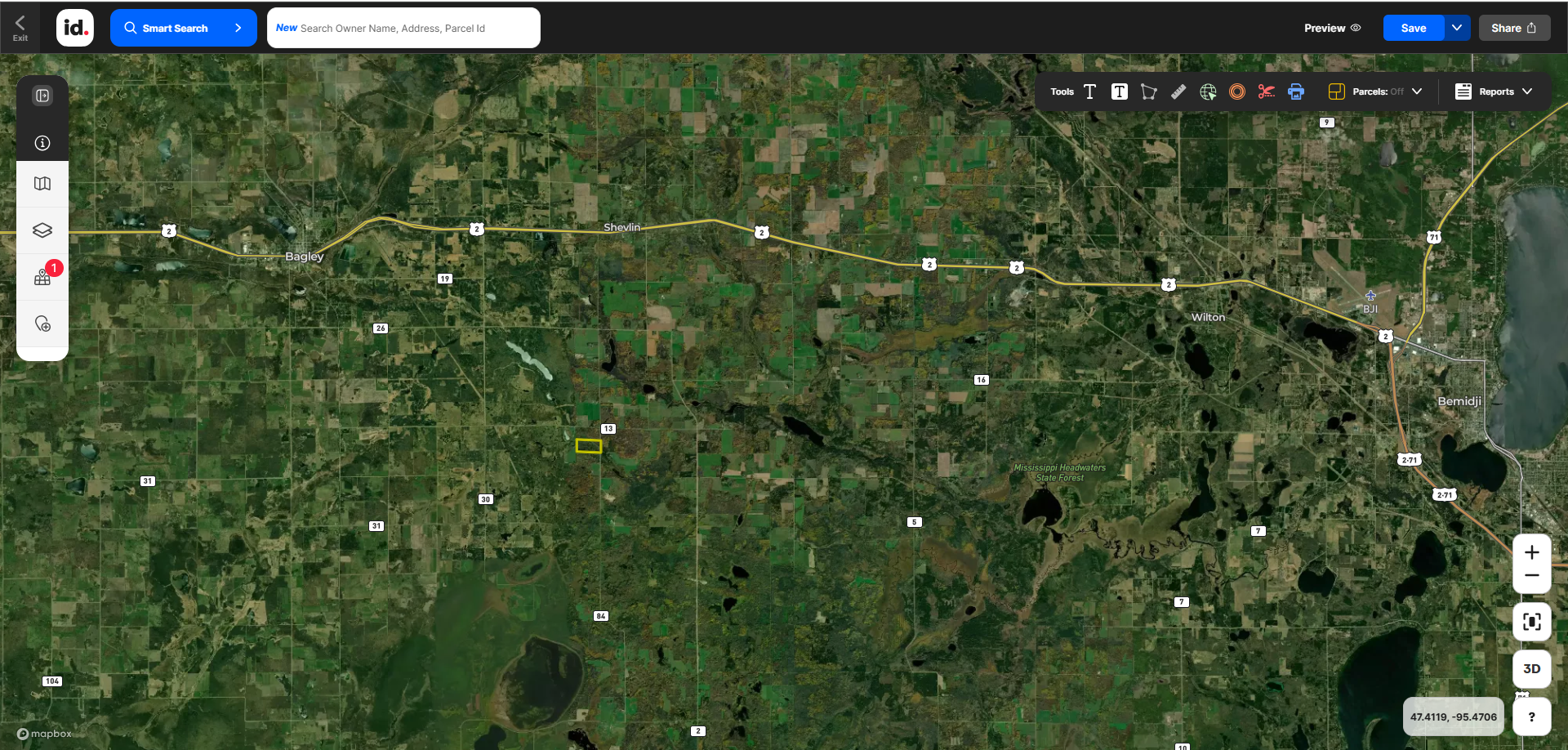Select the plain text tool
This screenshot has height=750, width=1568.
click(1089, 92)
